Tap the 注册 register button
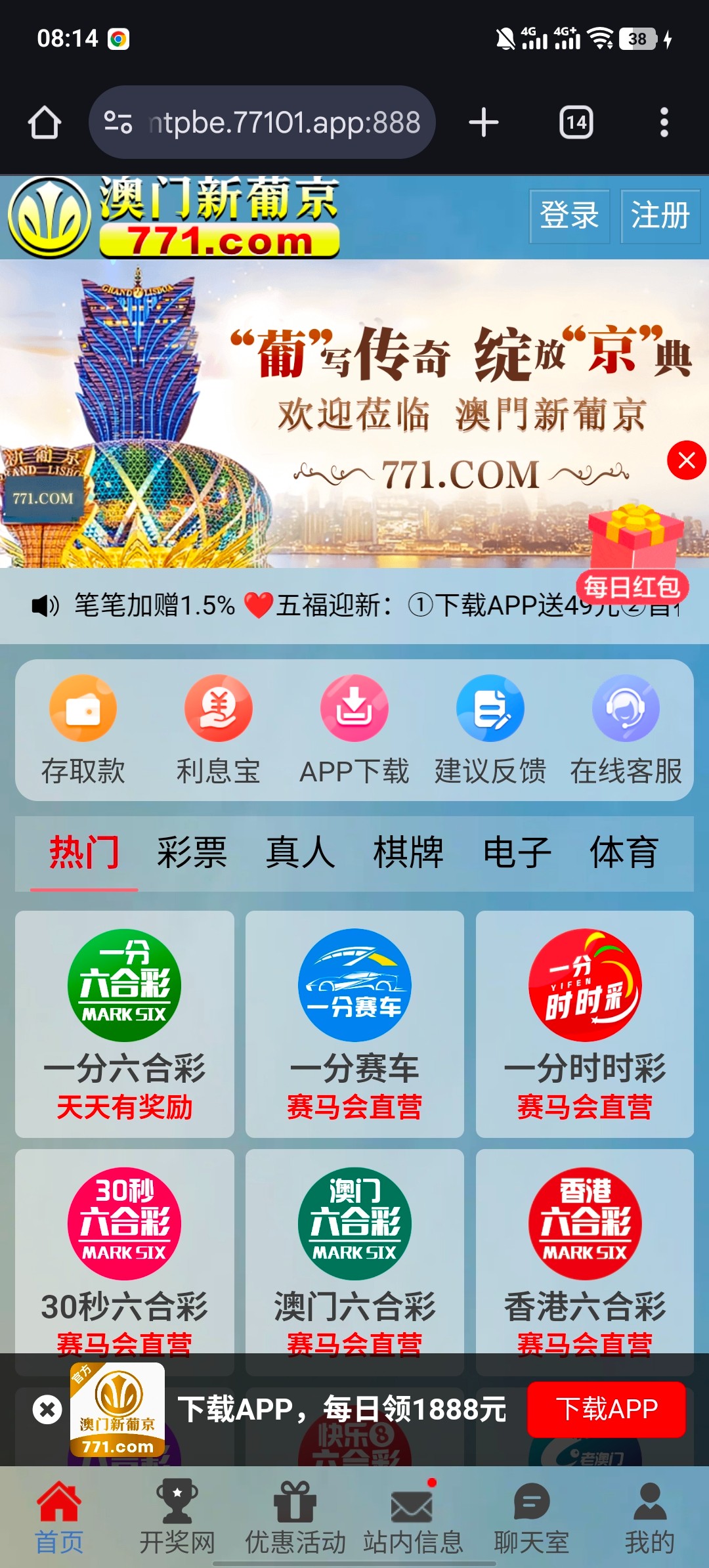The width and height of the screenshot is (709, 1568). click(x=660, y=216)
